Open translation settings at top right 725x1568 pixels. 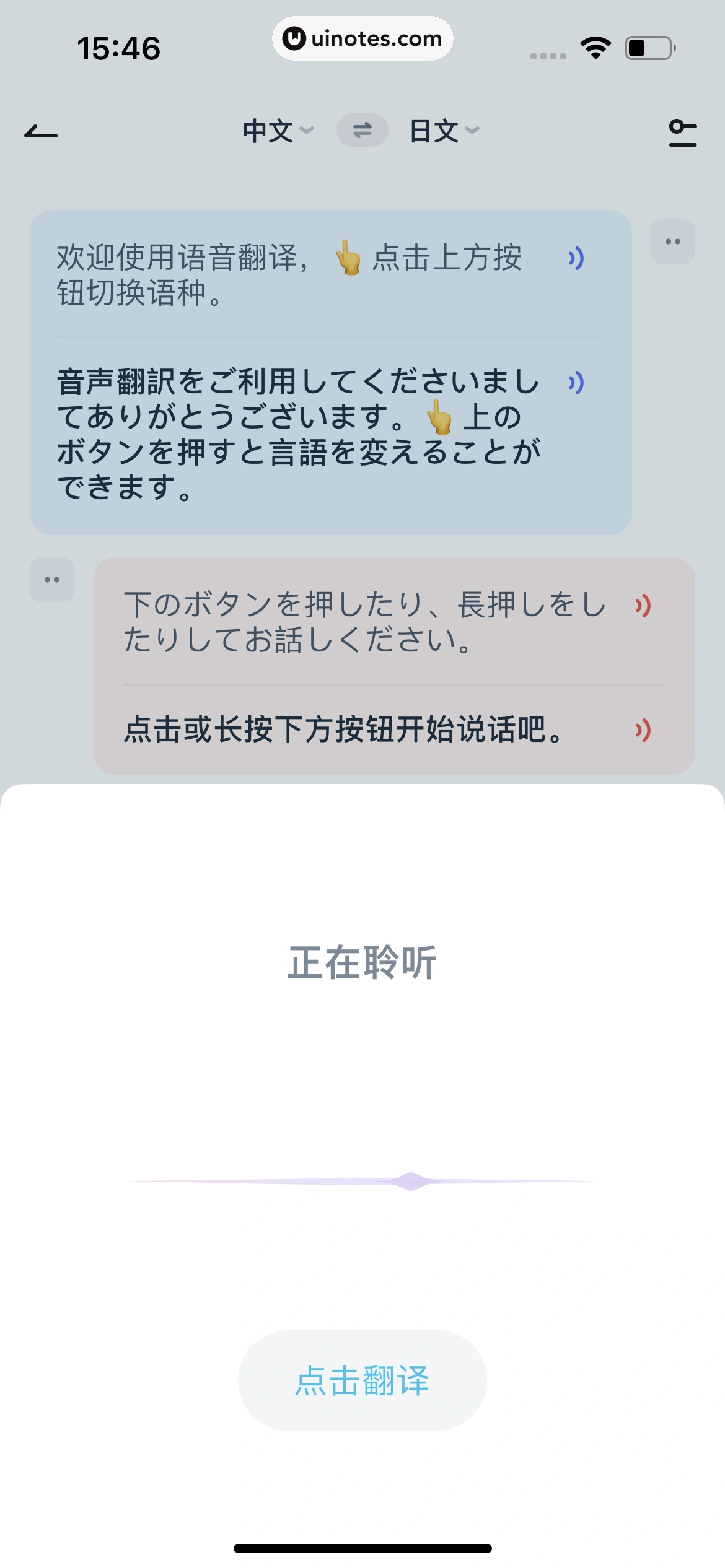click(682, 133)
